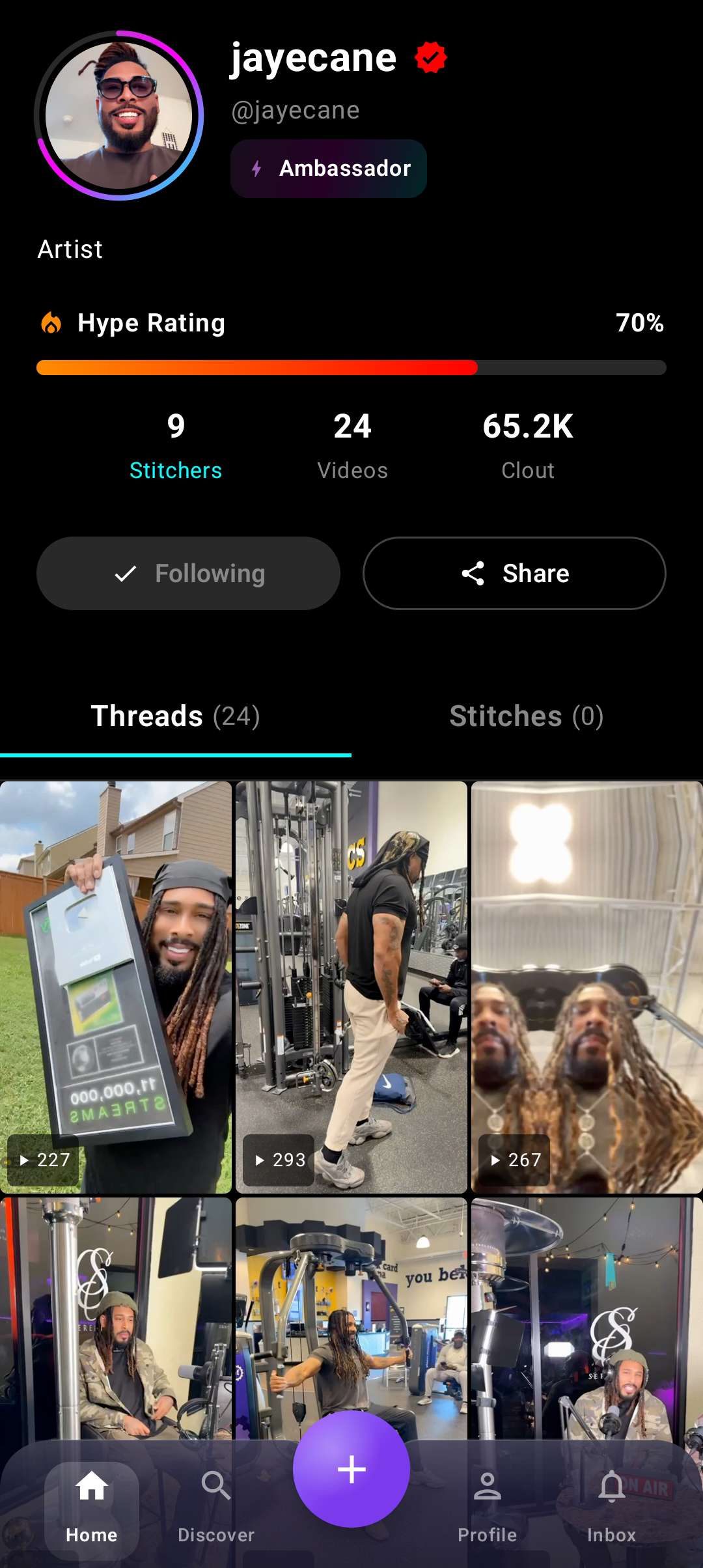Screen dimensions: 703x1568
Task: Tap the Ambassador badge
Action: click(329, 169)
